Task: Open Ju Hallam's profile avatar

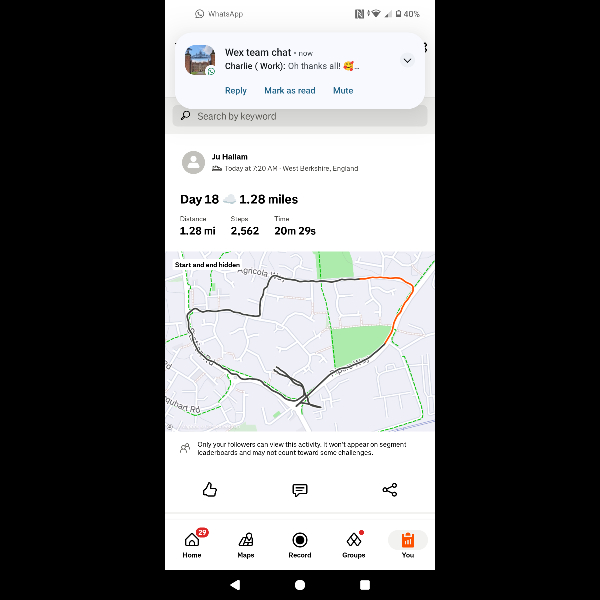Action: pyautogui.click(x=193, y=162)
